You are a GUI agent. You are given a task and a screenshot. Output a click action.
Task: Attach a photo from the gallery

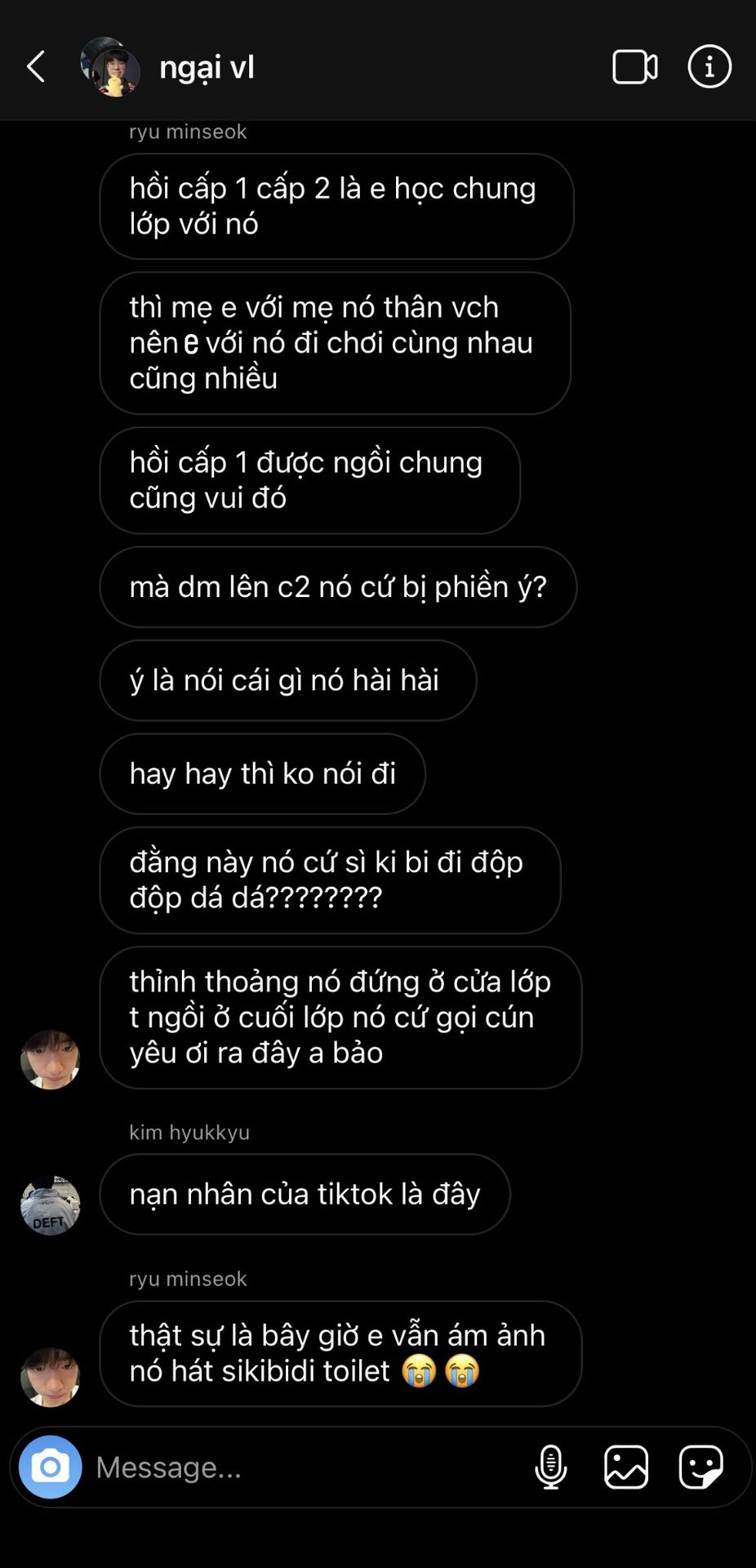(x=626, y=1467)
